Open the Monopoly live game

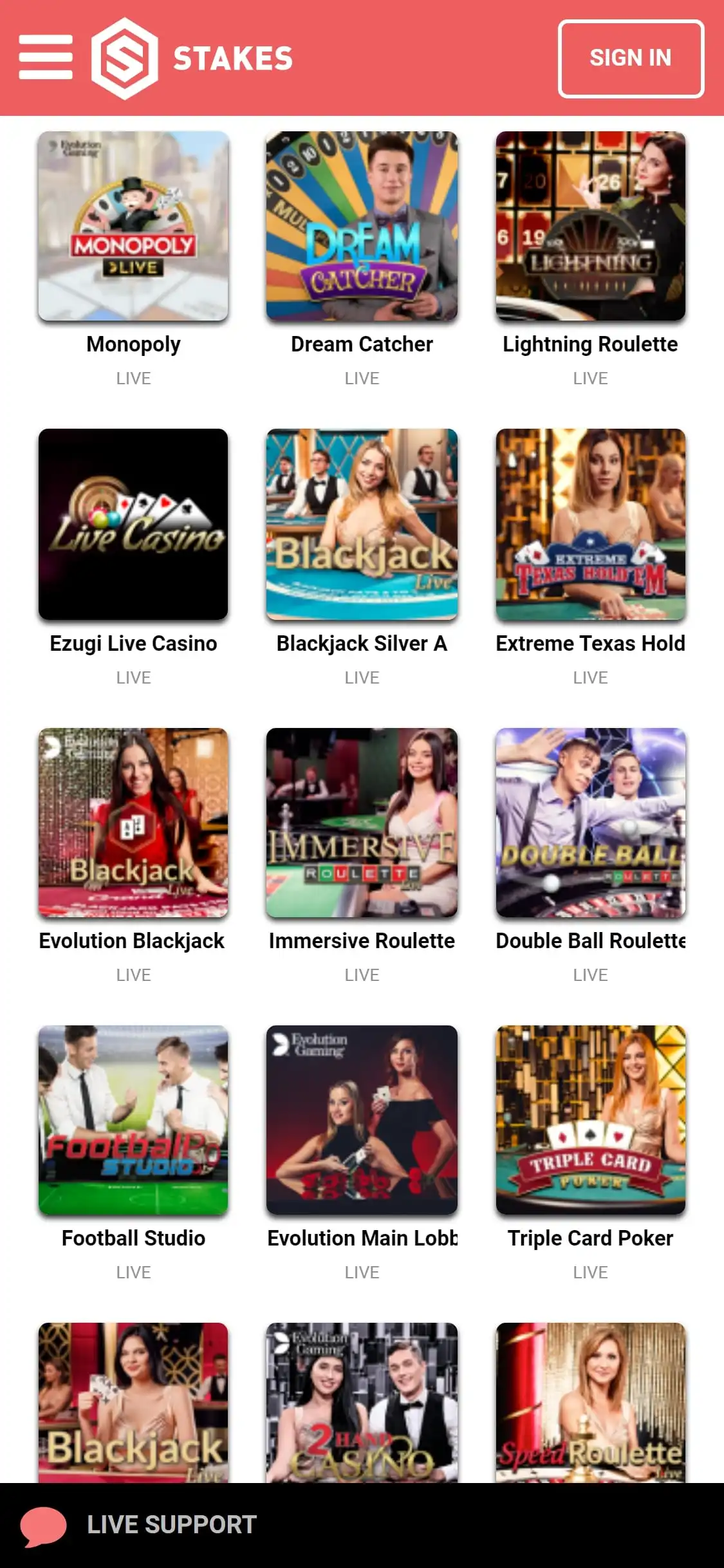(133, 226)
